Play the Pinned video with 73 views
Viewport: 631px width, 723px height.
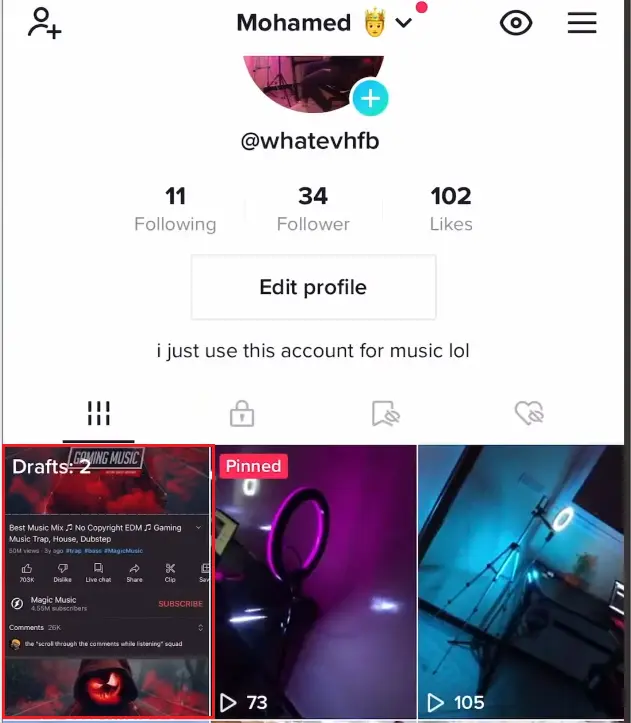tap(314, 581)
